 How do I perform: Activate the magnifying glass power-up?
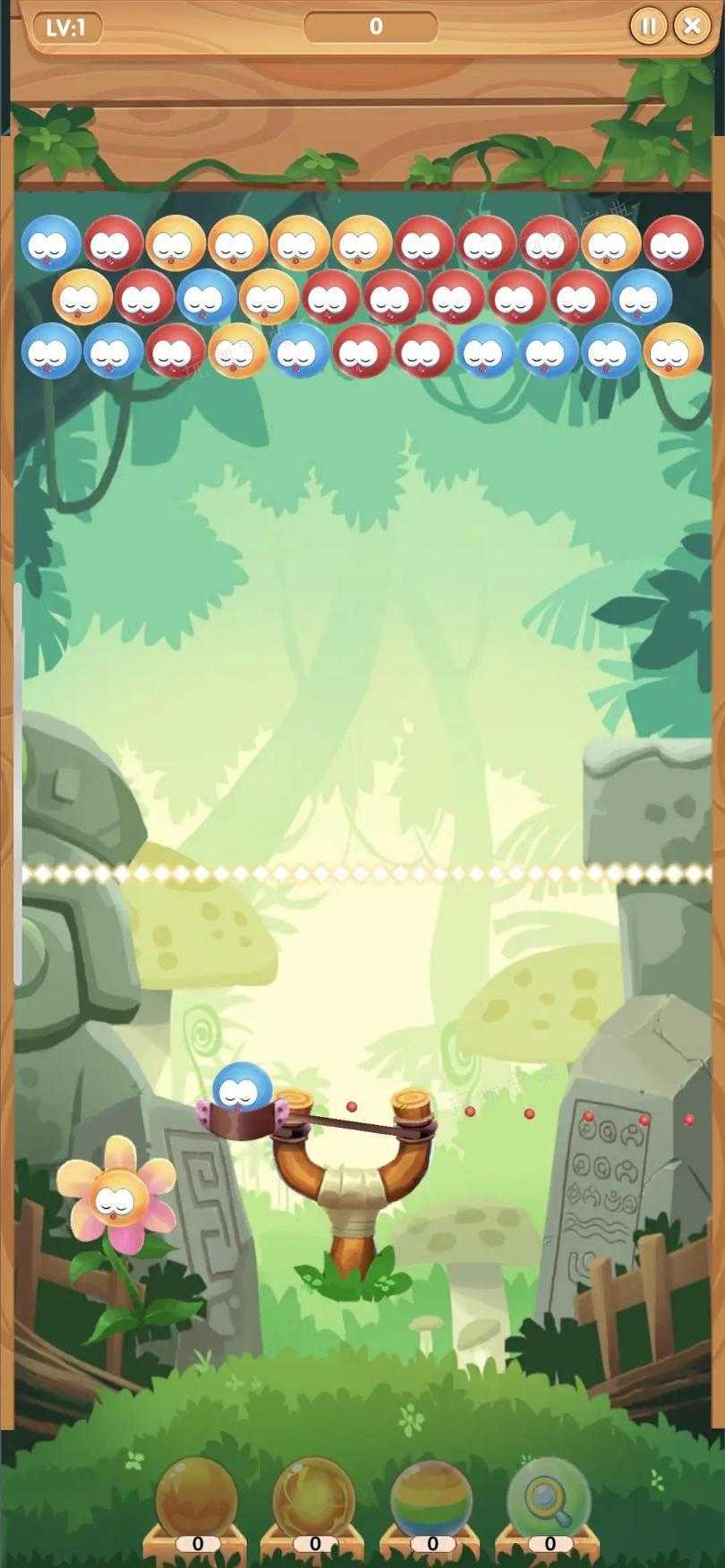point(549,1497)
